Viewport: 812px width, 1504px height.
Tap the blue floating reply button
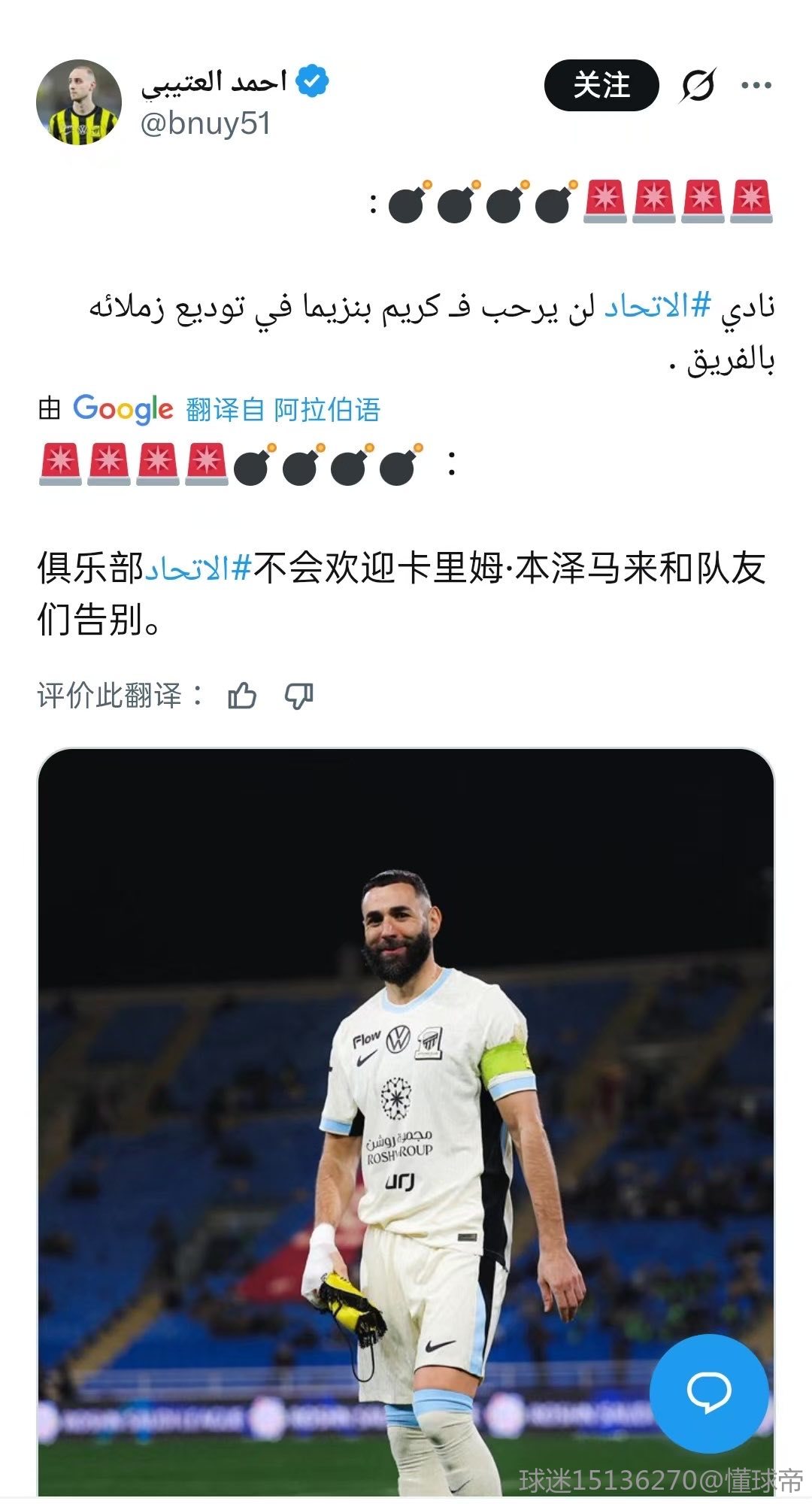(x=708, y=1393)
